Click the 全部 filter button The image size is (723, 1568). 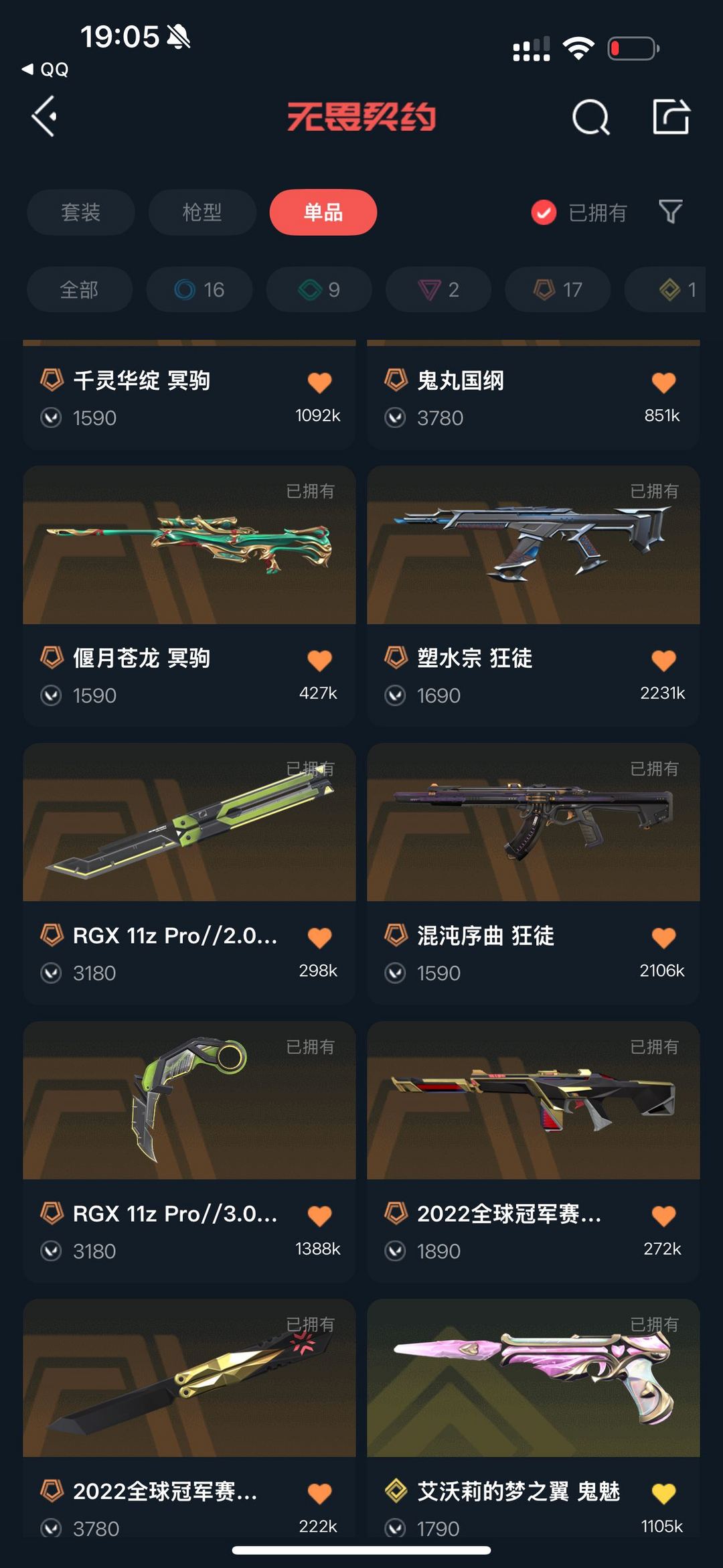pos(79,289)
